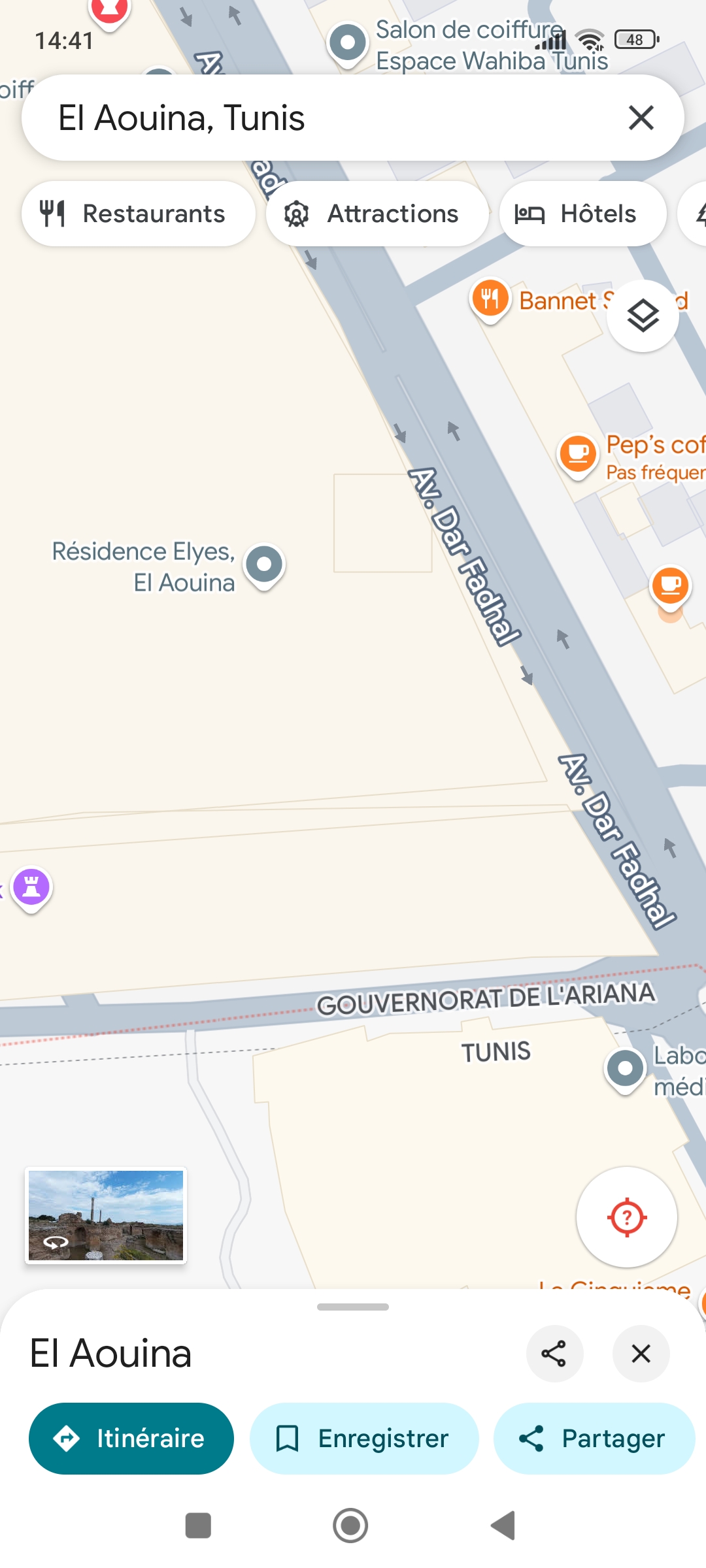Image resolution: width=706 pixels, height=1568 pixels.
Task: Tap the purple tower landmark marker
Action: (x=31, y=887)
